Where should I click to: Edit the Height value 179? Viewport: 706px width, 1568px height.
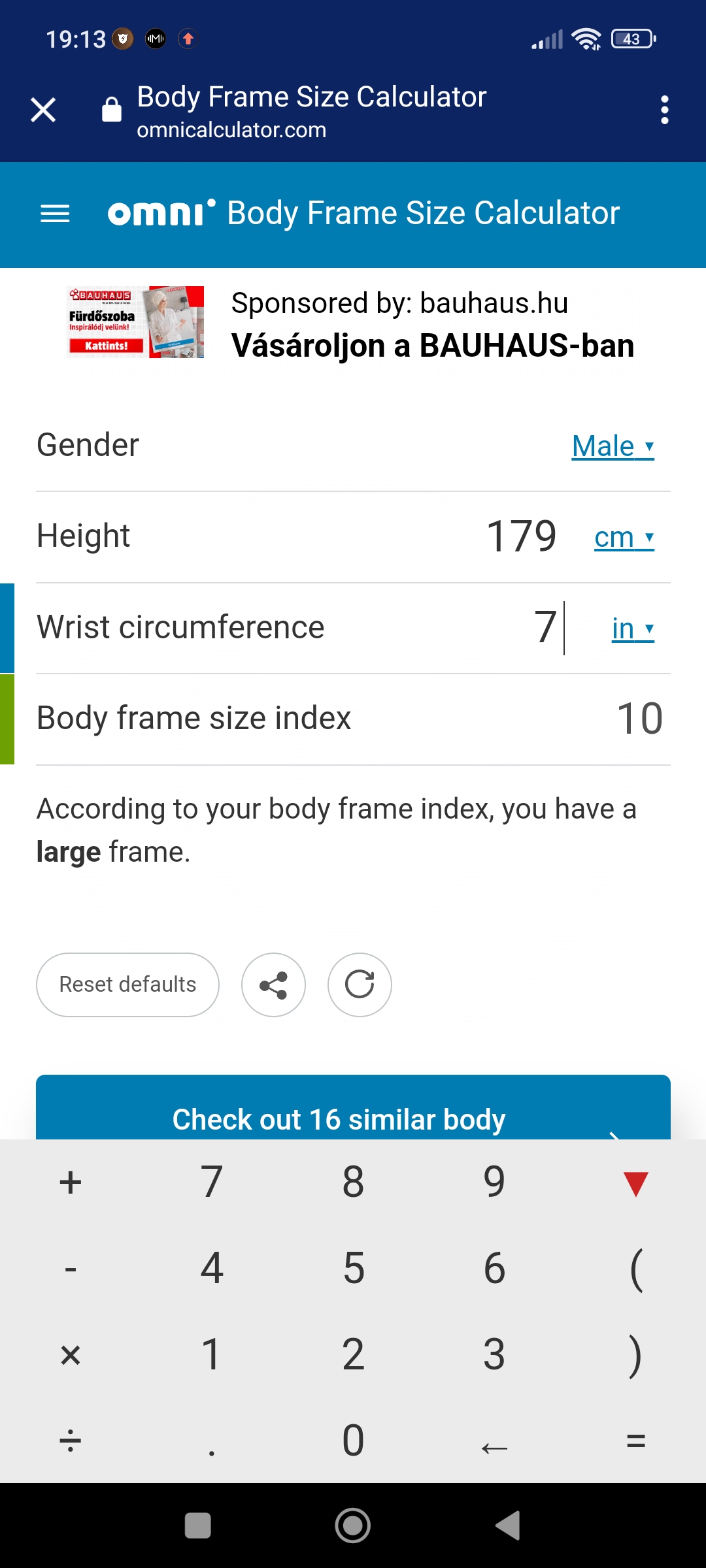click(521, 536)
